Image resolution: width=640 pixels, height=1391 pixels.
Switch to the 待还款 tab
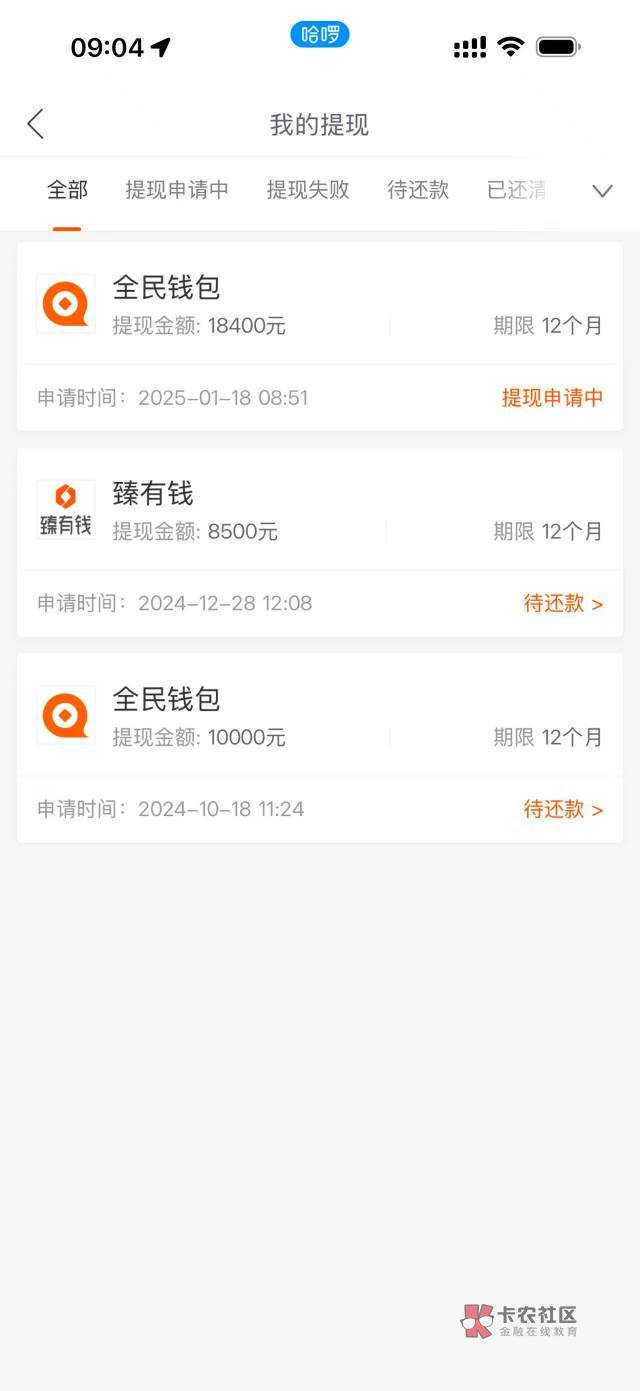[418, 190]
